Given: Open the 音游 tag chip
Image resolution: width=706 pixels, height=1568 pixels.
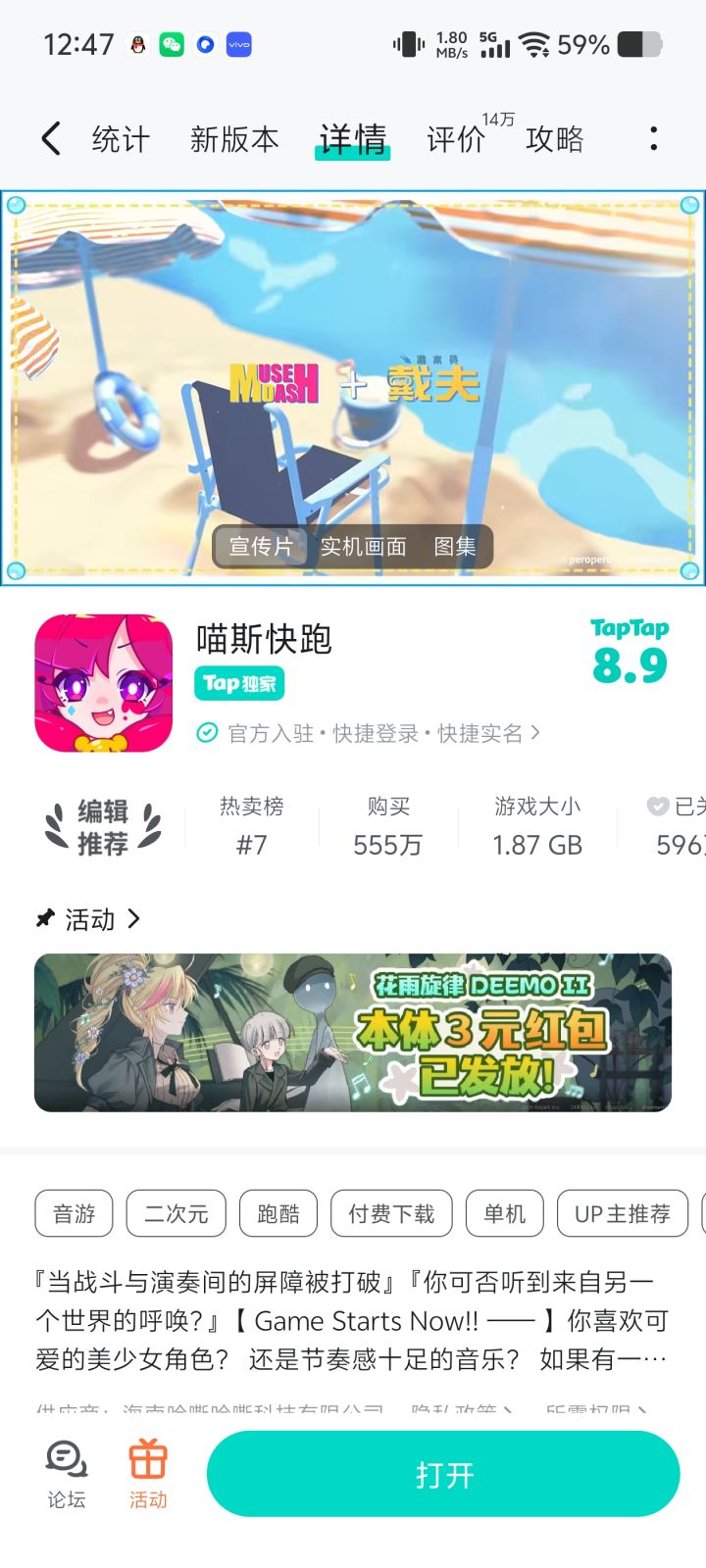Looking at the screenshot, I should (x=74, y=1213).
